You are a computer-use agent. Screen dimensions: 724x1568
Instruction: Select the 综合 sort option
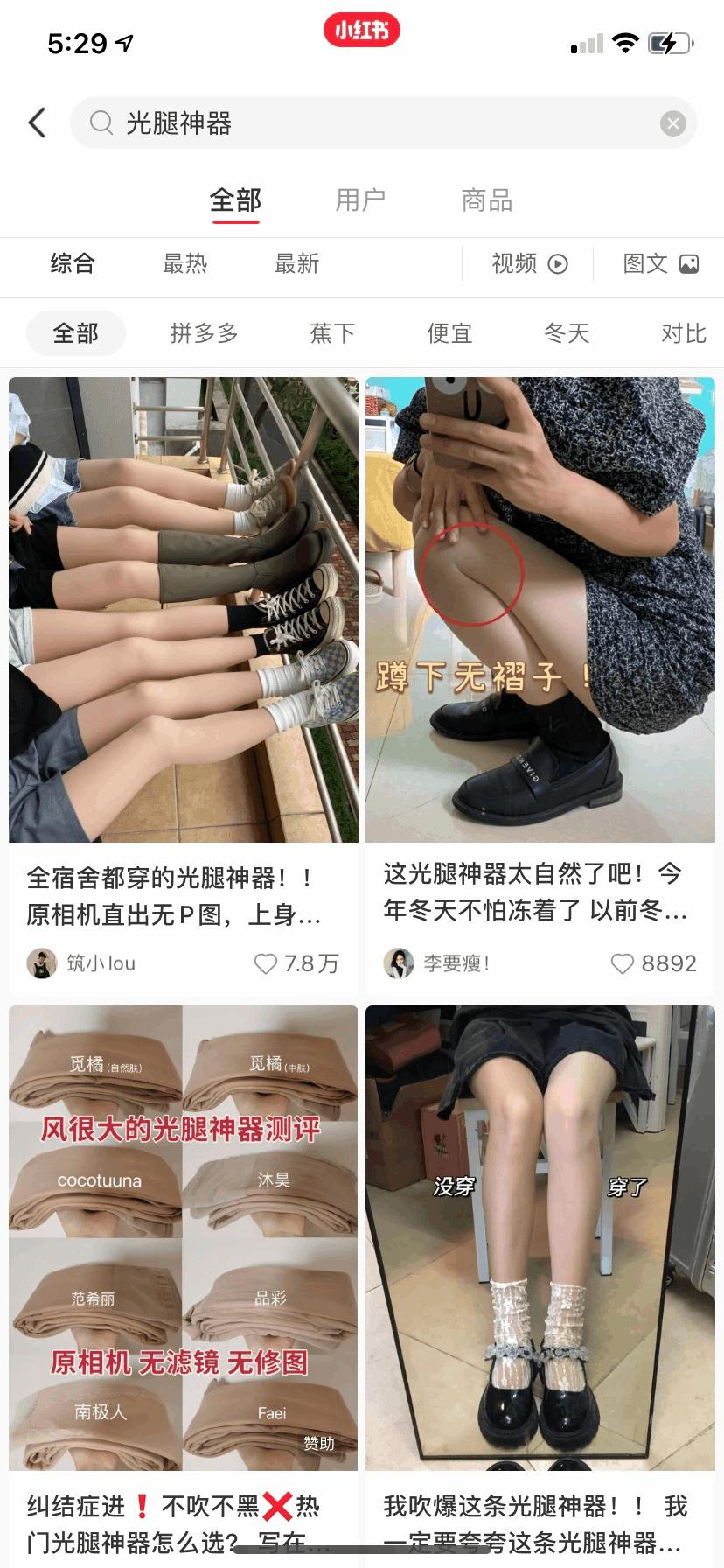73,263
